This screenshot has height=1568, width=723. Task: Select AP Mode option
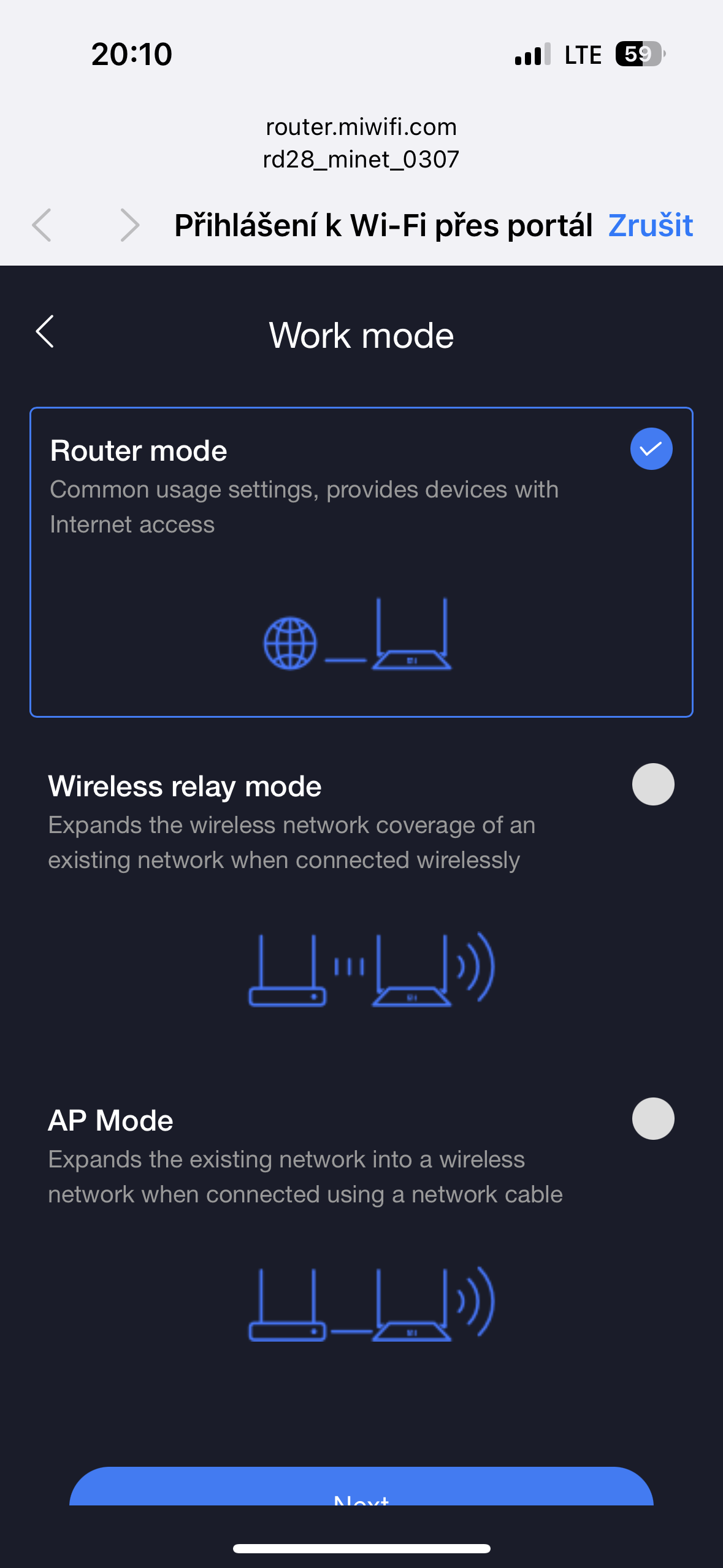(652, 1119)
